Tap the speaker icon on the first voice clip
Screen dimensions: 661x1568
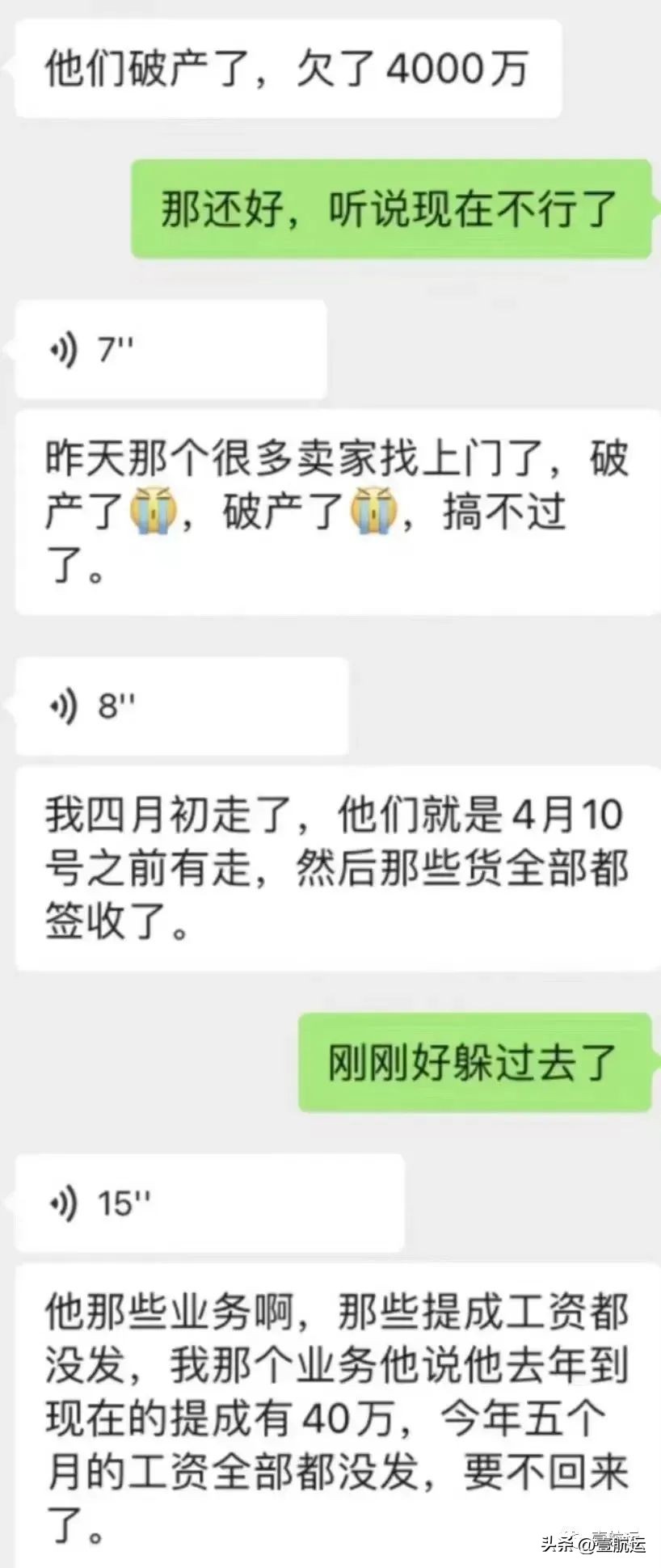(x=63, y=349)
